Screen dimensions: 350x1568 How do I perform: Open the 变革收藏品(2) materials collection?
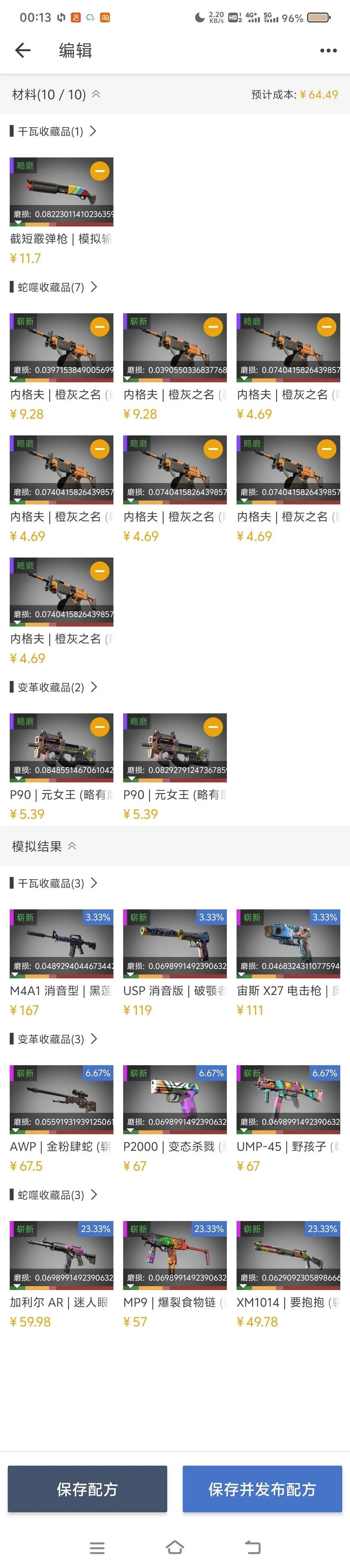[x=54, y=687]
